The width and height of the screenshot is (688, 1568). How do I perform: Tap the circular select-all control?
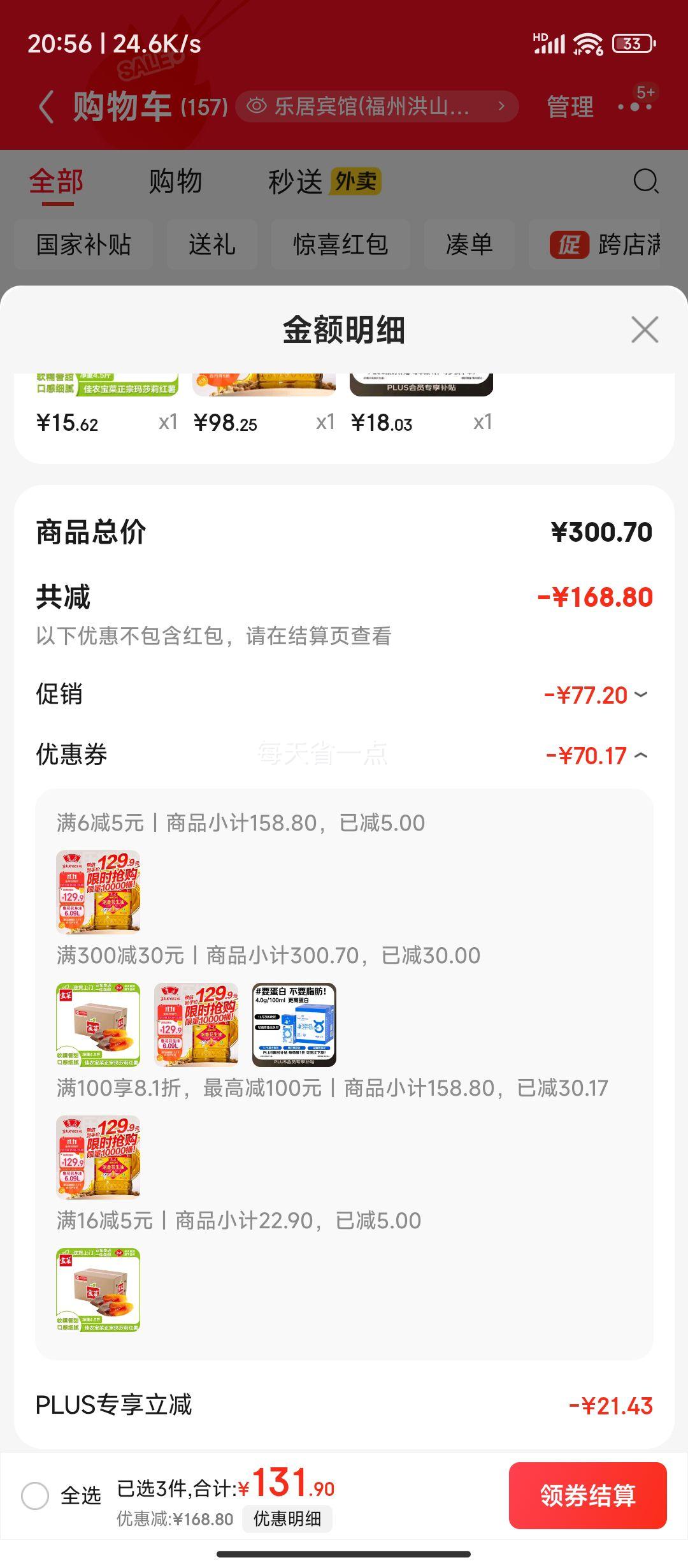pos(36,1495)
